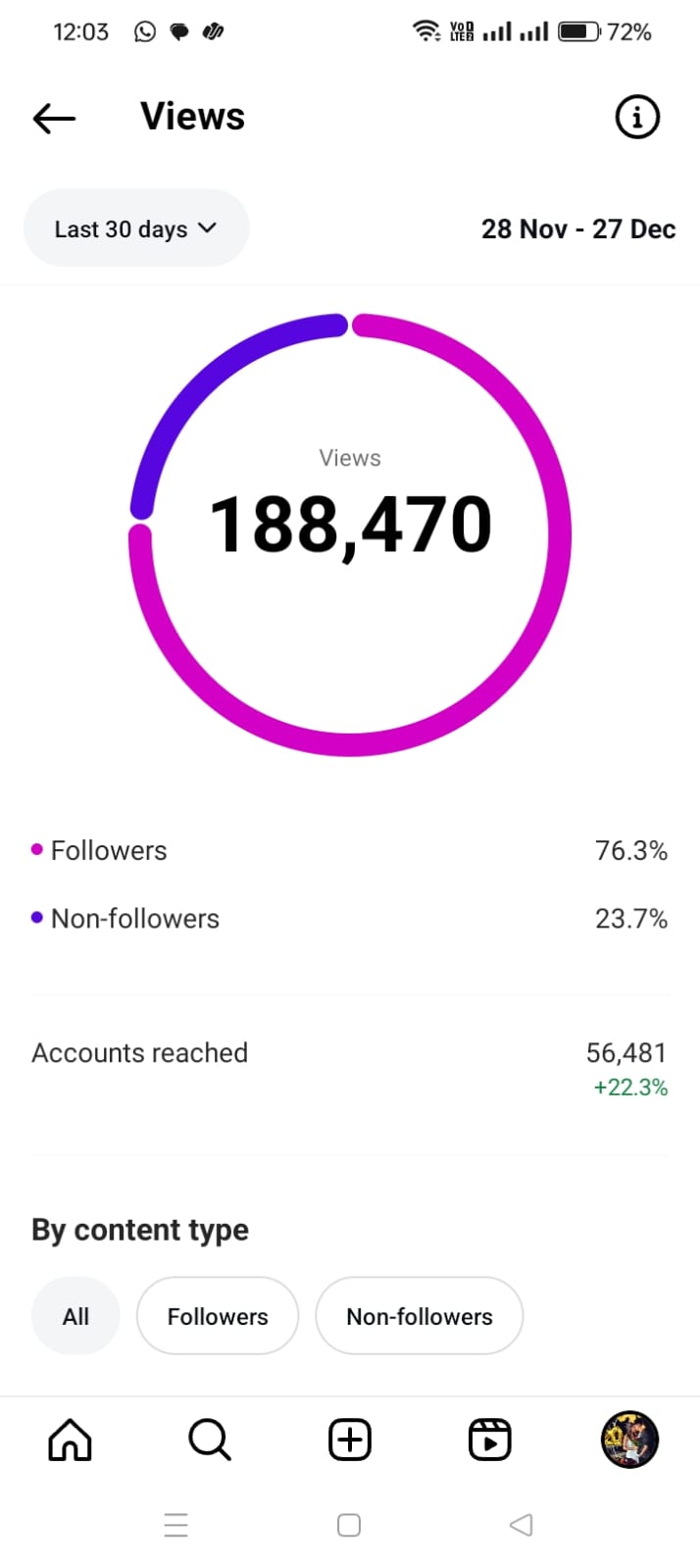Expand the Last 30 days dropdown
700x1568 pixels.
(x=136, y=228)
